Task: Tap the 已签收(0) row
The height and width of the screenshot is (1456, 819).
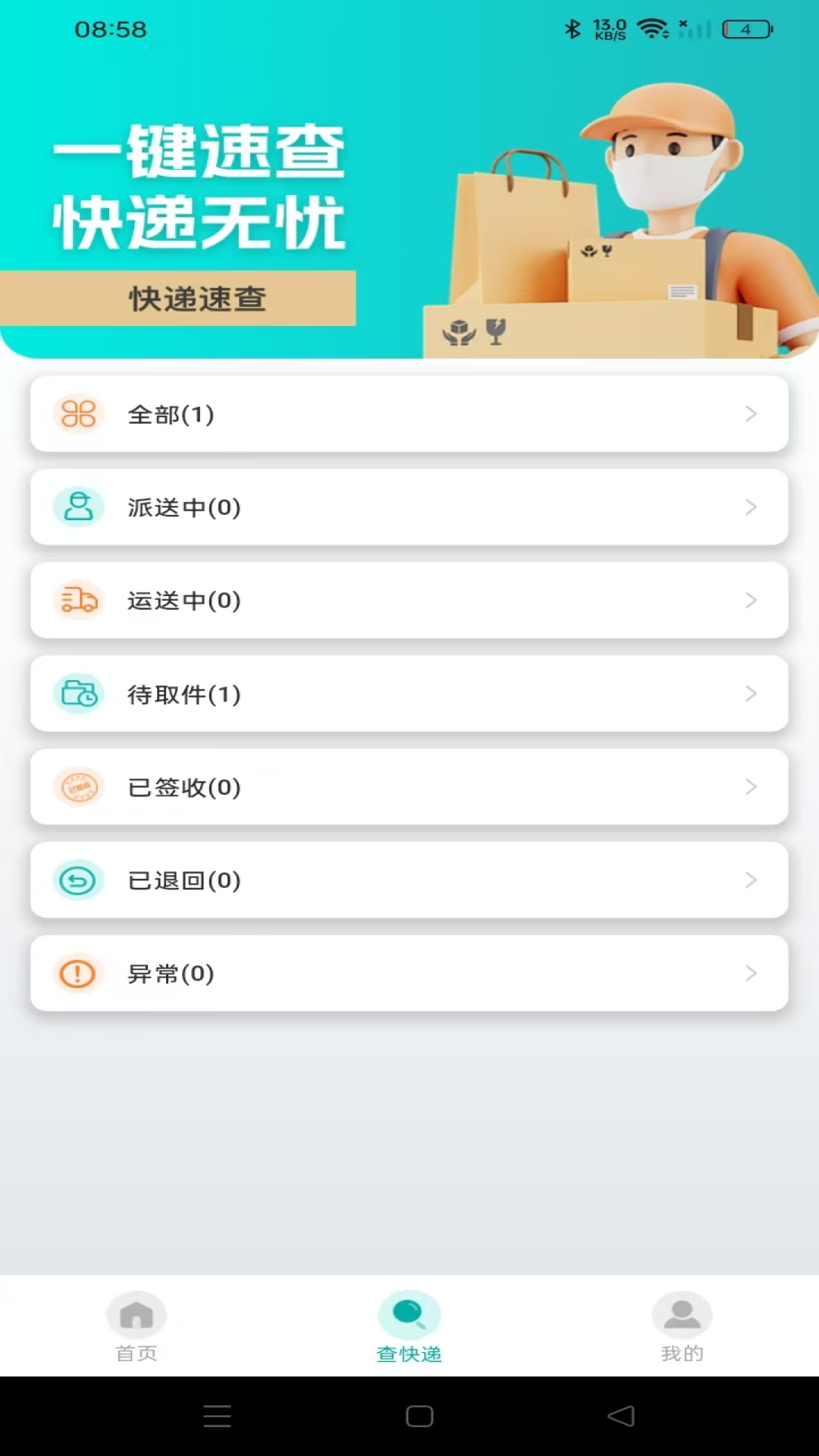Action: 409,787
